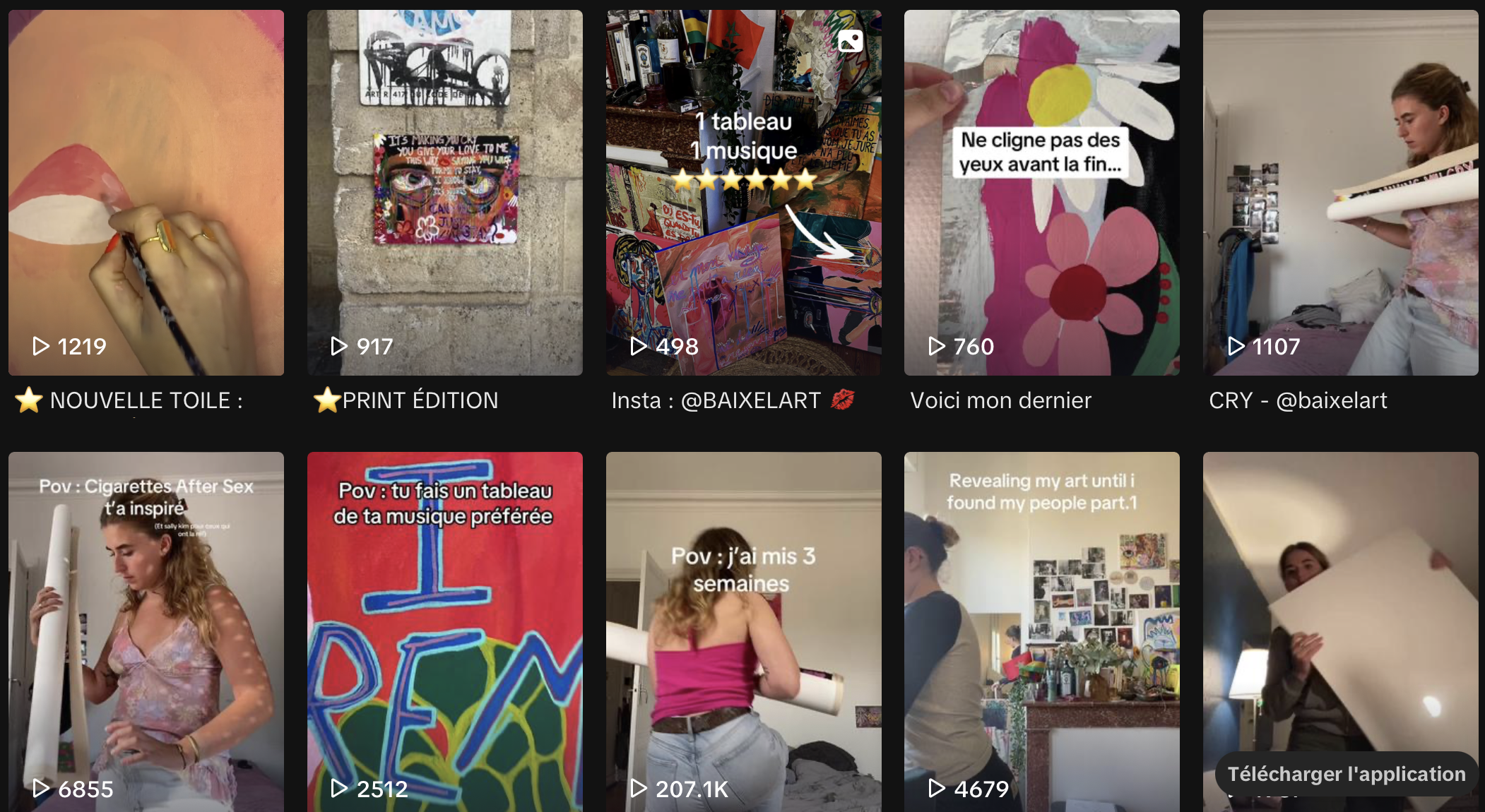Open the NOUVELLE TOILE video with 1219 views
Image resolution: width=1485 pixels, height=812 pixels.
coord(146,192)
